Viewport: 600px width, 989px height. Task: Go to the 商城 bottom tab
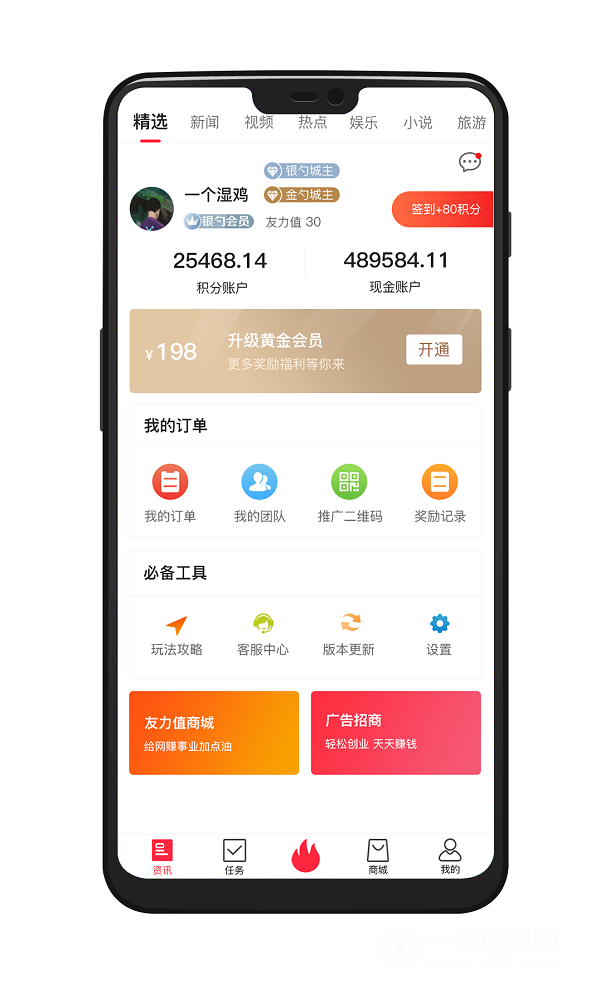[377, 857]
